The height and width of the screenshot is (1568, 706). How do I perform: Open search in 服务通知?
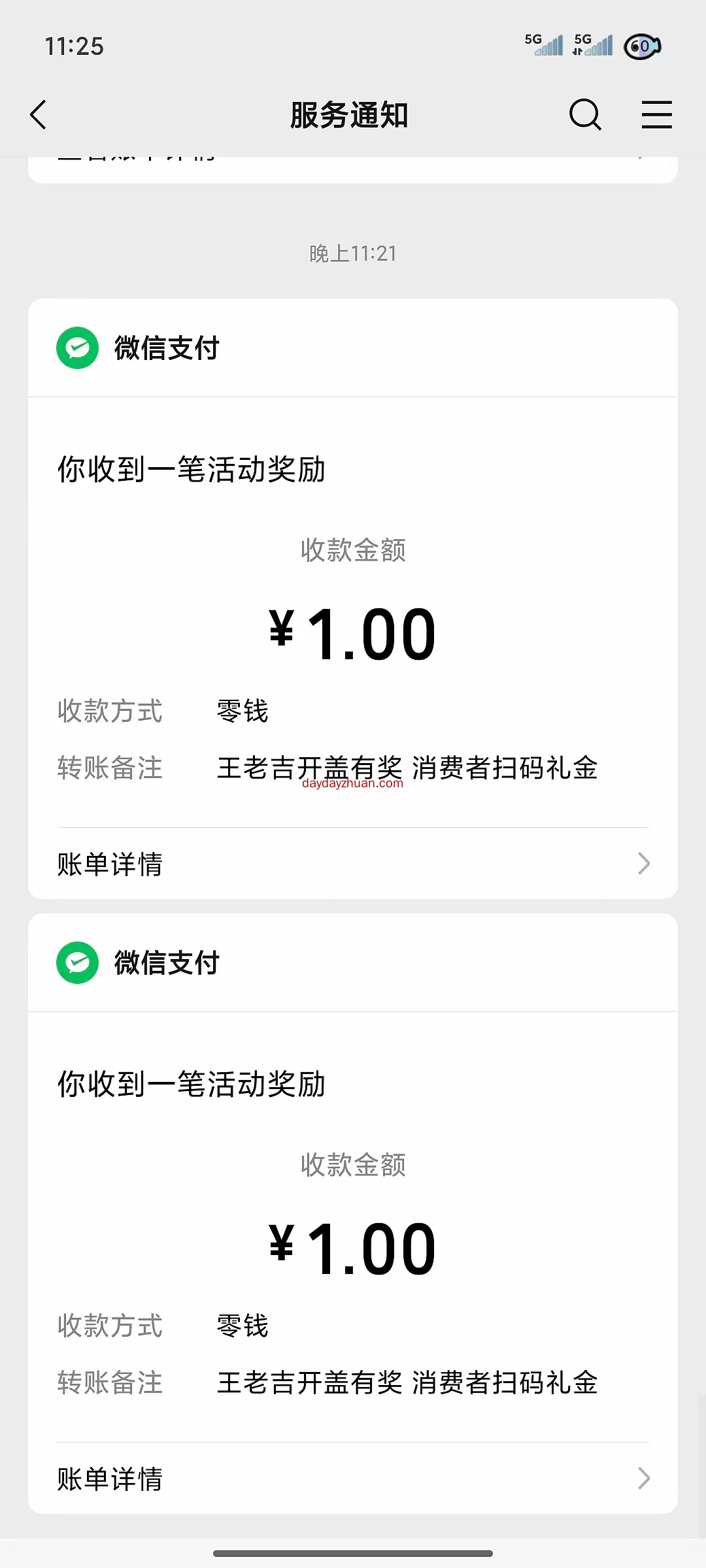[x=584, y=115]
